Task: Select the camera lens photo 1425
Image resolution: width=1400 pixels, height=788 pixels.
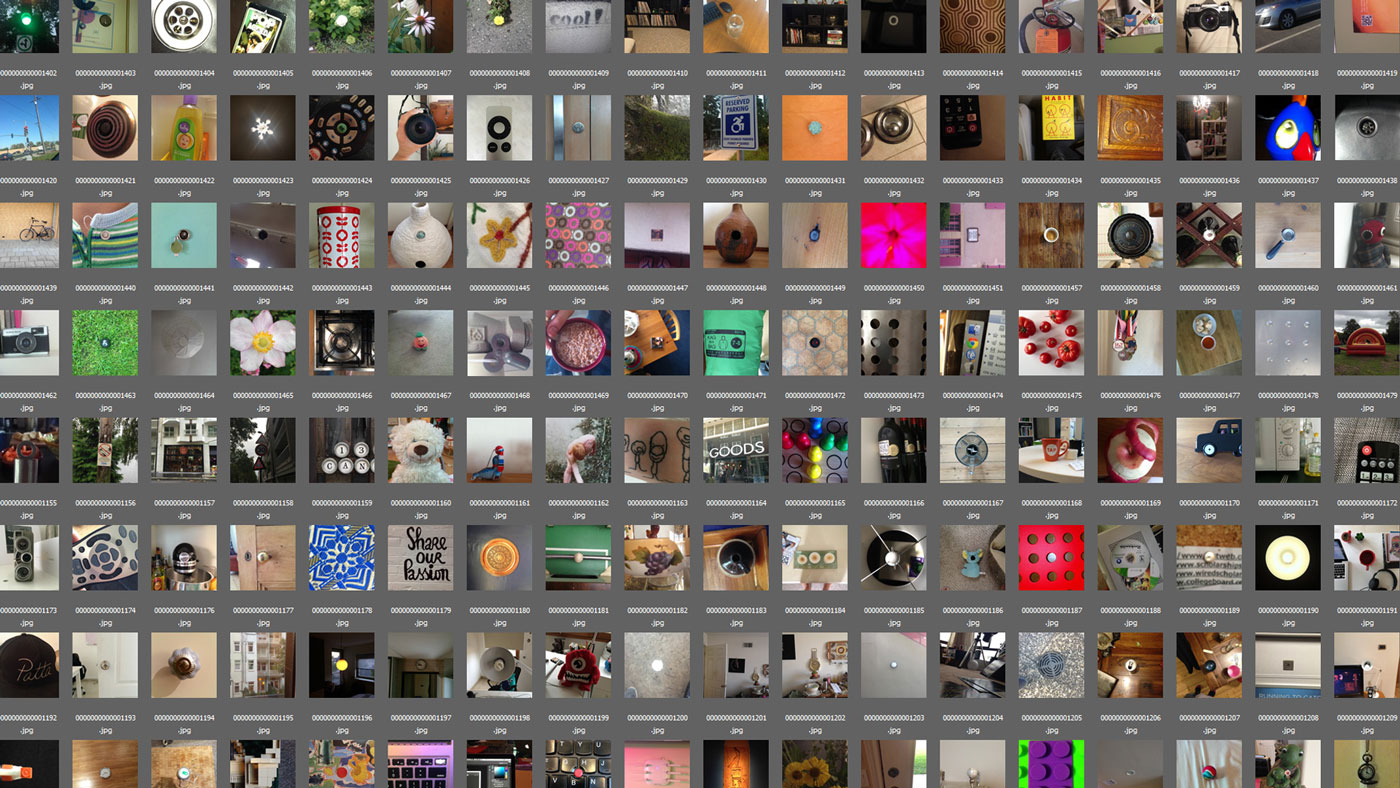Action: (x=420, y=128)
